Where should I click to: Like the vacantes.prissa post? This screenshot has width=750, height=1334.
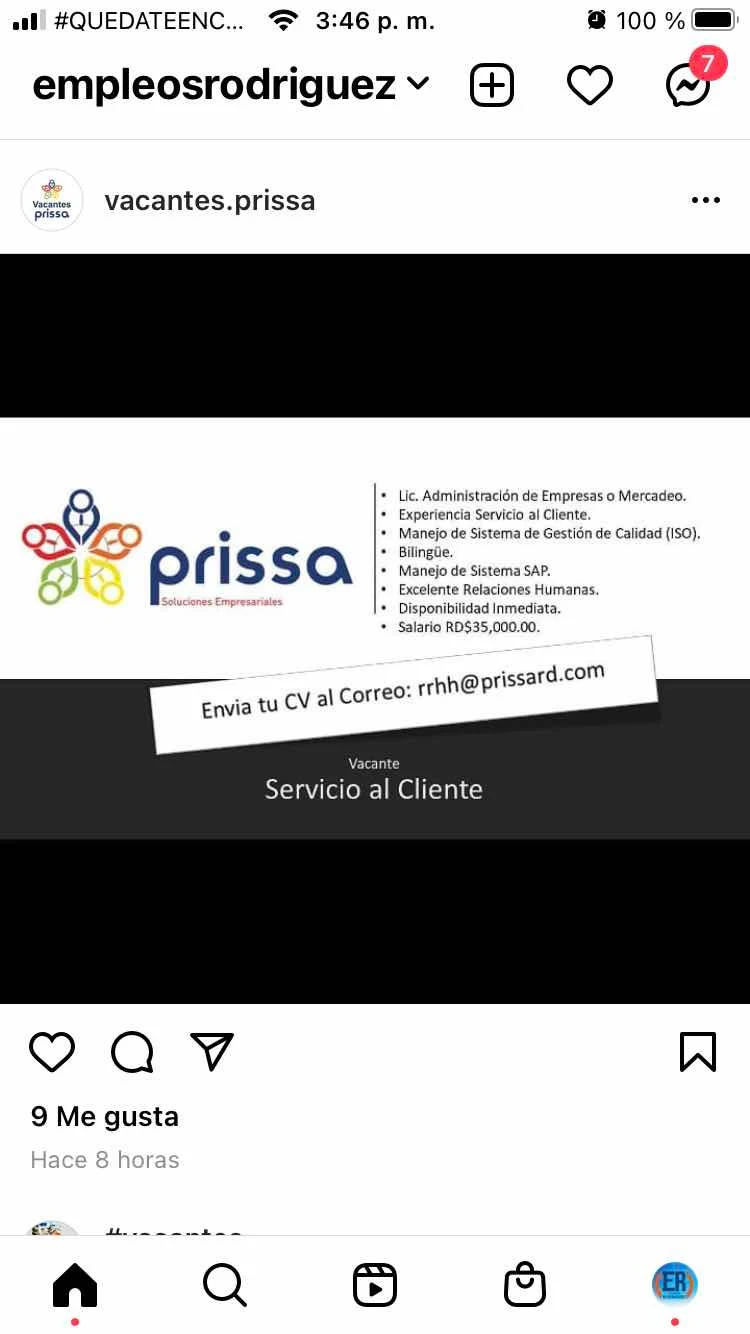[52, 1052]
